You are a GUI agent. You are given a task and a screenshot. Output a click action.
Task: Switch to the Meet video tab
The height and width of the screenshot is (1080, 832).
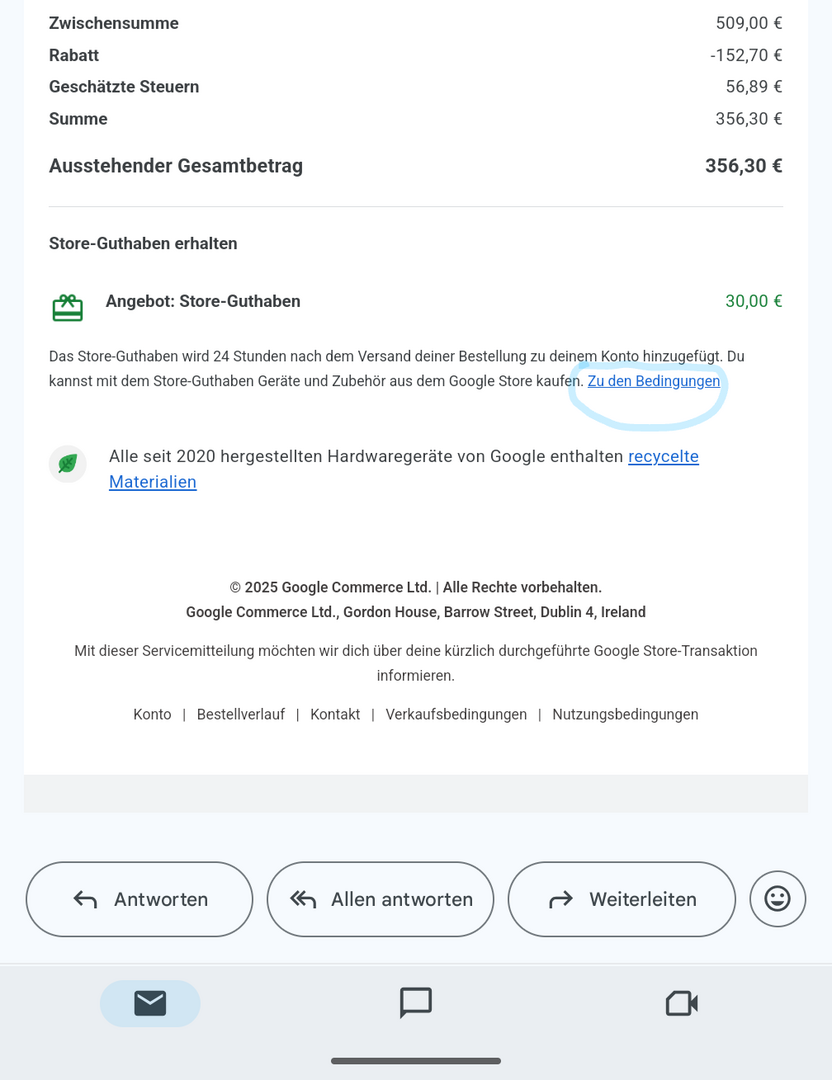(x=681, y=1003)
